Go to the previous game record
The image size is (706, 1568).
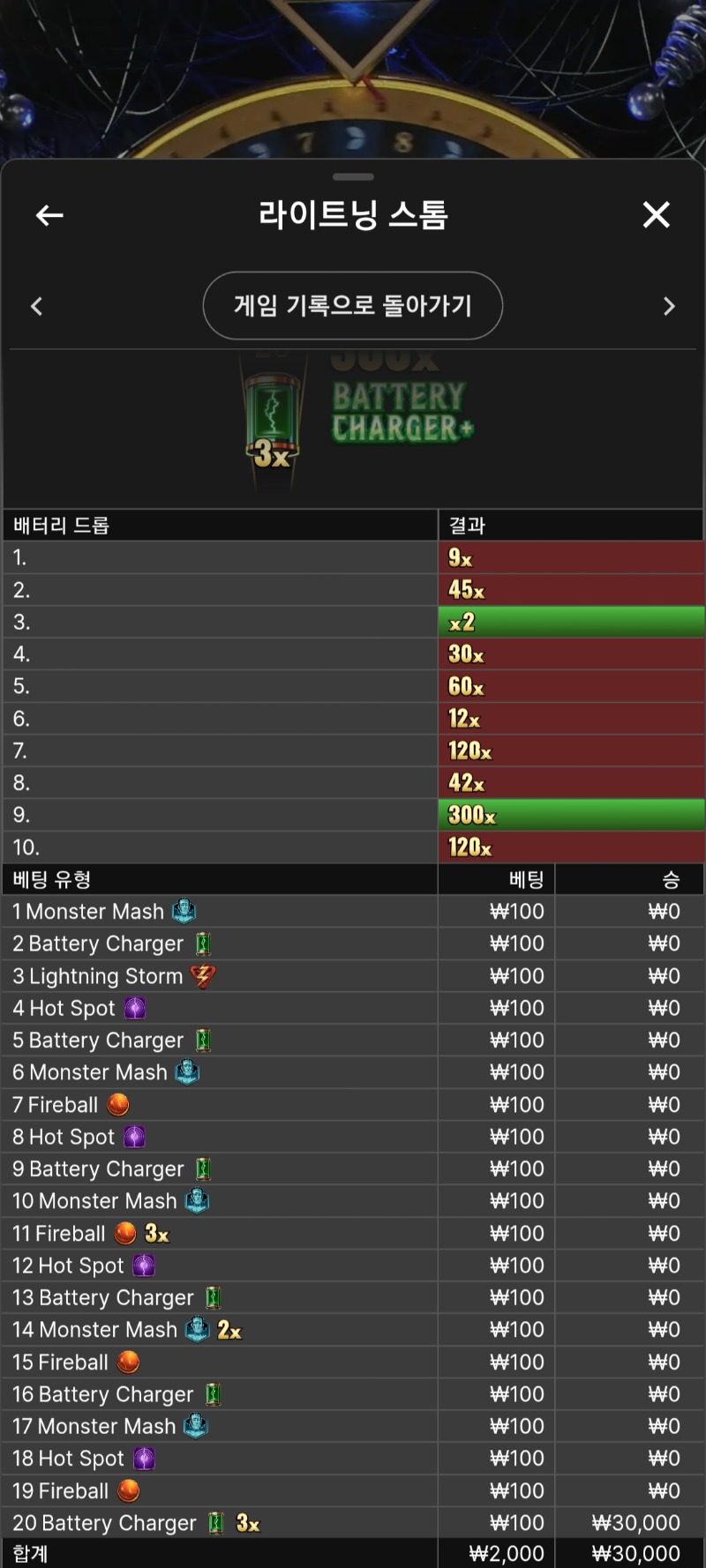[x=37, y=306]
